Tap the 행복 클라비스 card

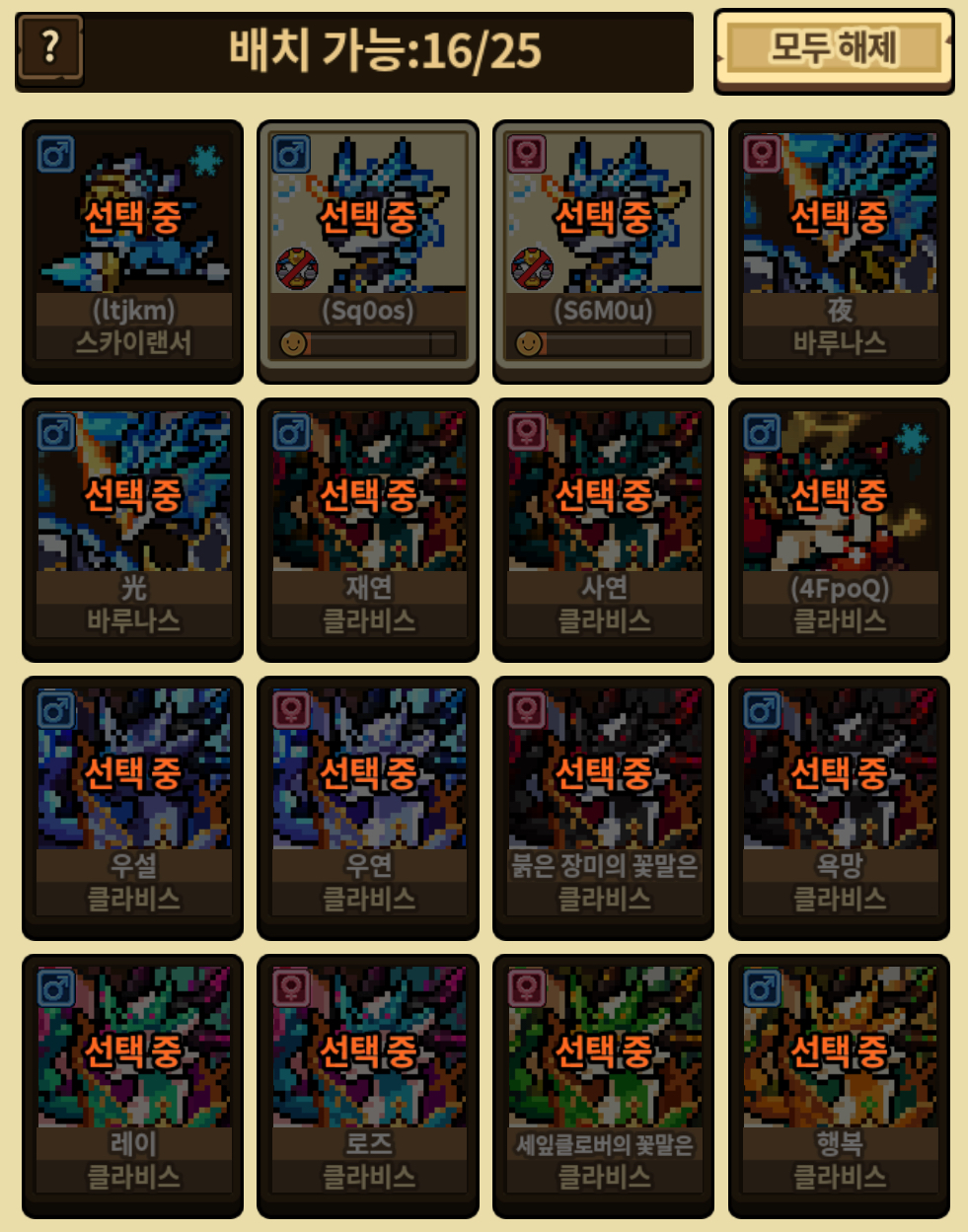(839, 1086)
